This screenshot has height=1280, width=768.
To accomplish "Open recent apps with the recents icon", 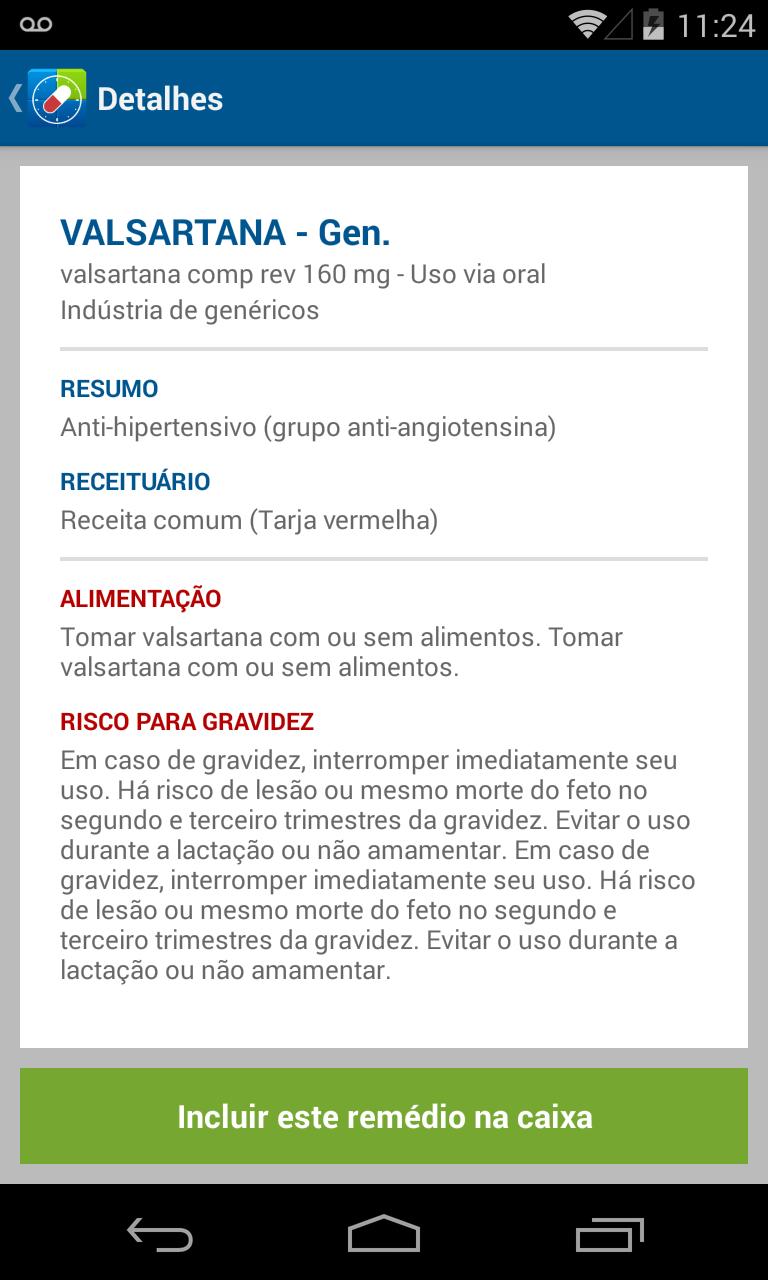I will [x=611, y=1236].
